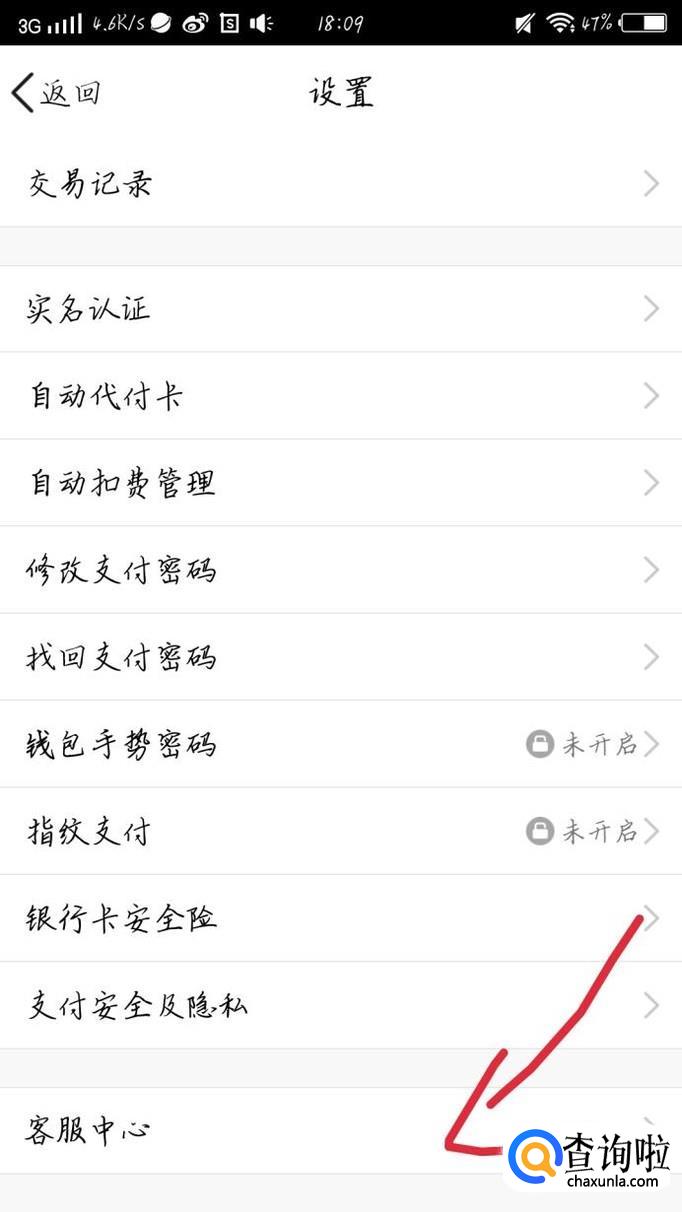Screen dimensions: 682x1212
Task: Open 自动扣费管理 auto-deduction management
Action: click(340, 483)
